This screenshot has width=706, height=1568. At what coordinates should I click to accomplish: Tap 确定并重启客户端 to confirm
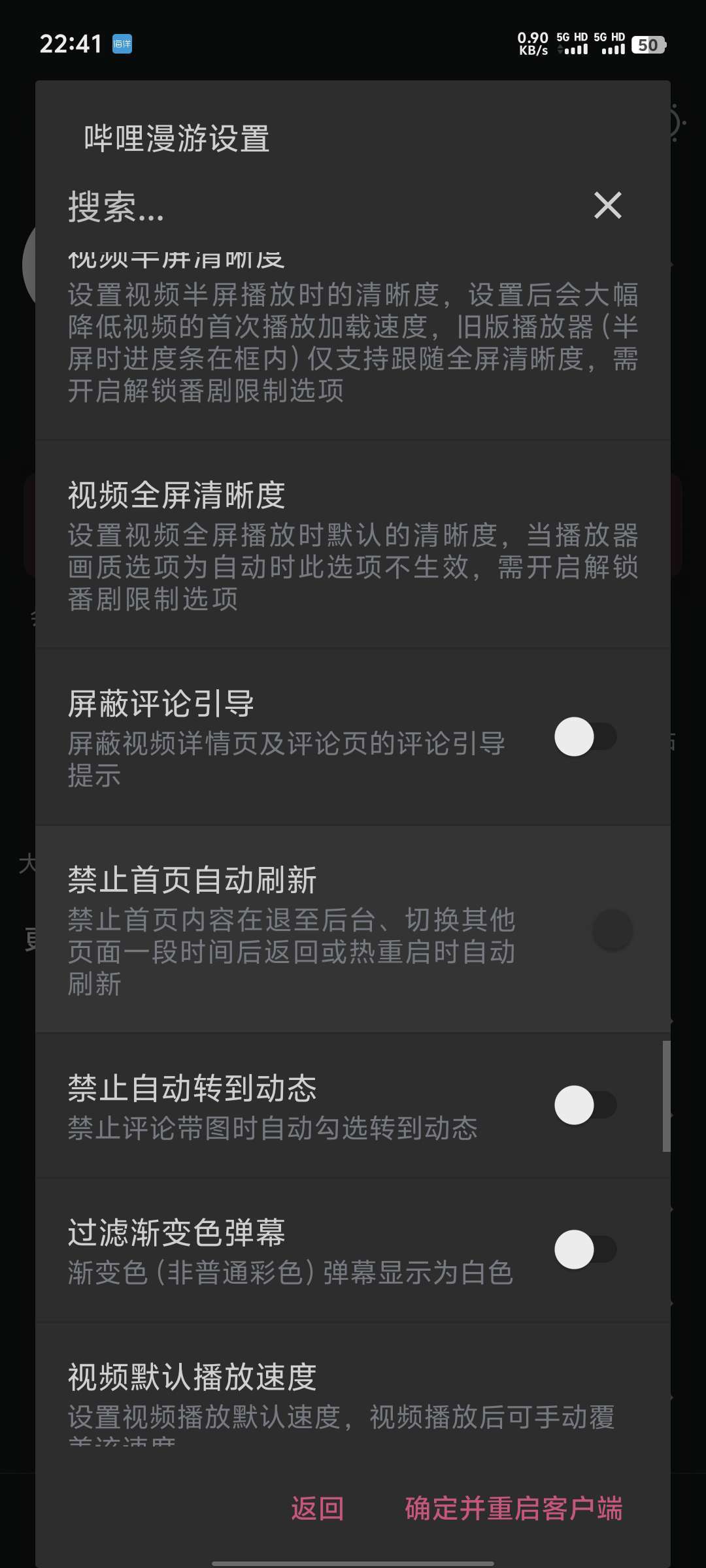point(514,1508)
